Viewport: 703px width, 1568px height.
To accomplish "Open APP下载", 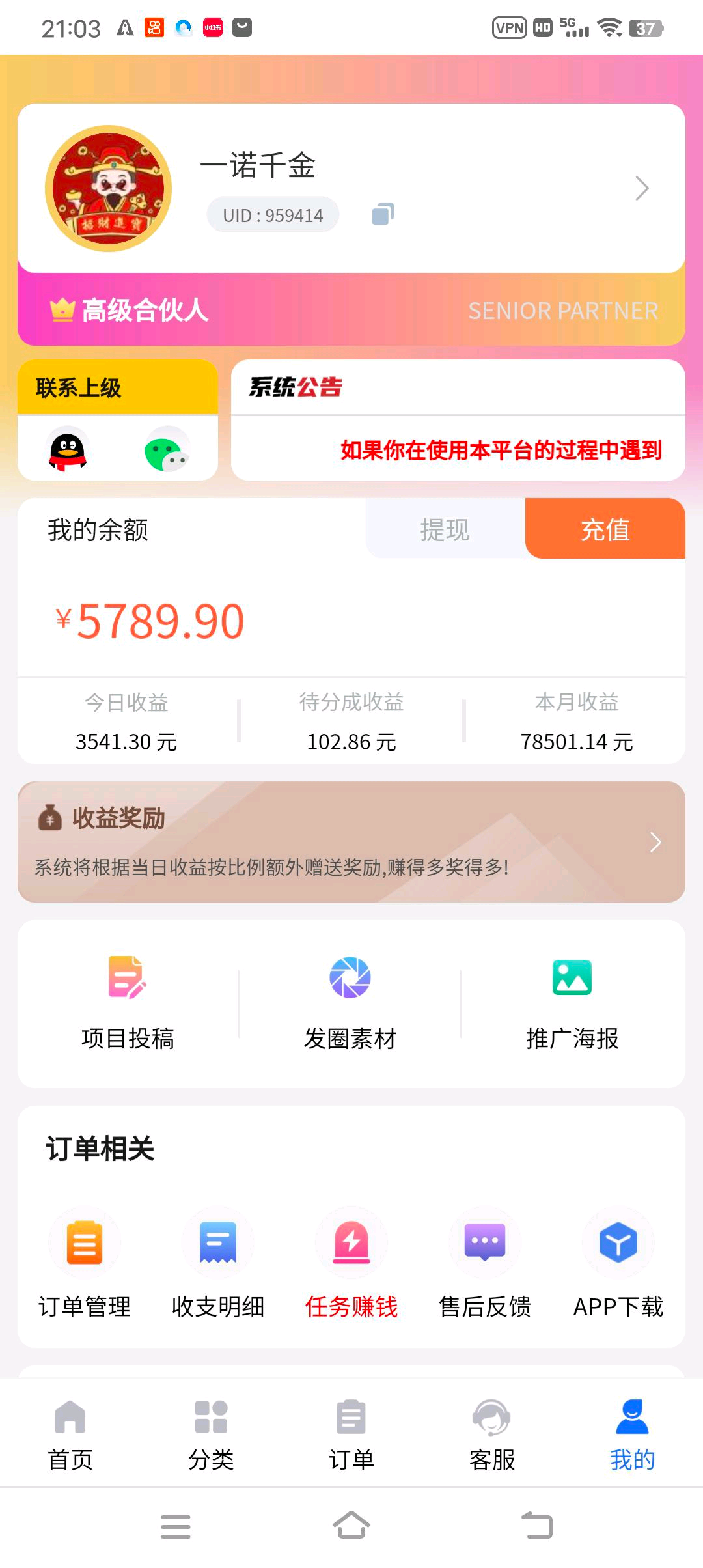I will click(618, 1263).
